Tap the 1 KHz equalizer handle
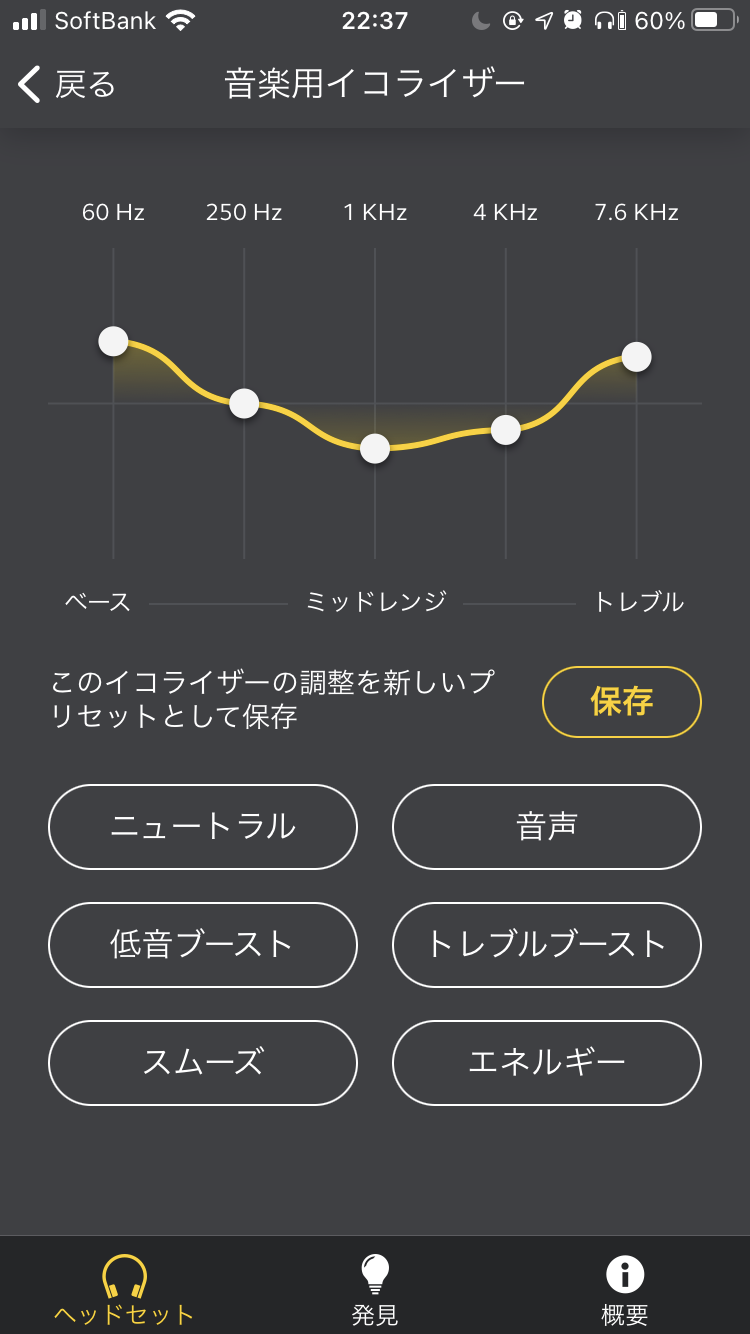The height and width of the screenshot is (1334, 750). pyautogui.click(x=375, y=448)
